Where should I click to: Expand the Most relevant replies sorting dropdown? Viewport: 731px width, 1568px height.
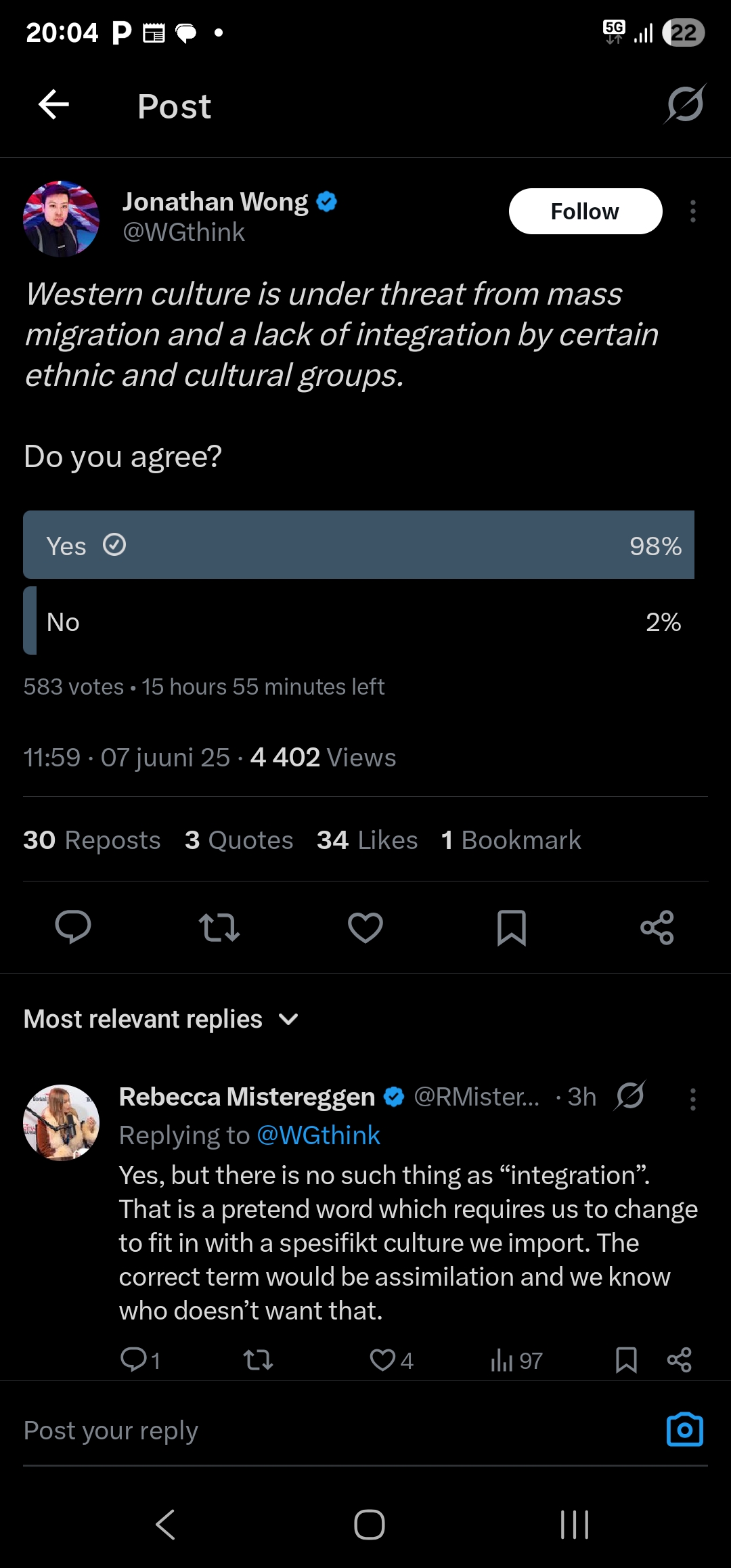click(x=161, y=1019)
